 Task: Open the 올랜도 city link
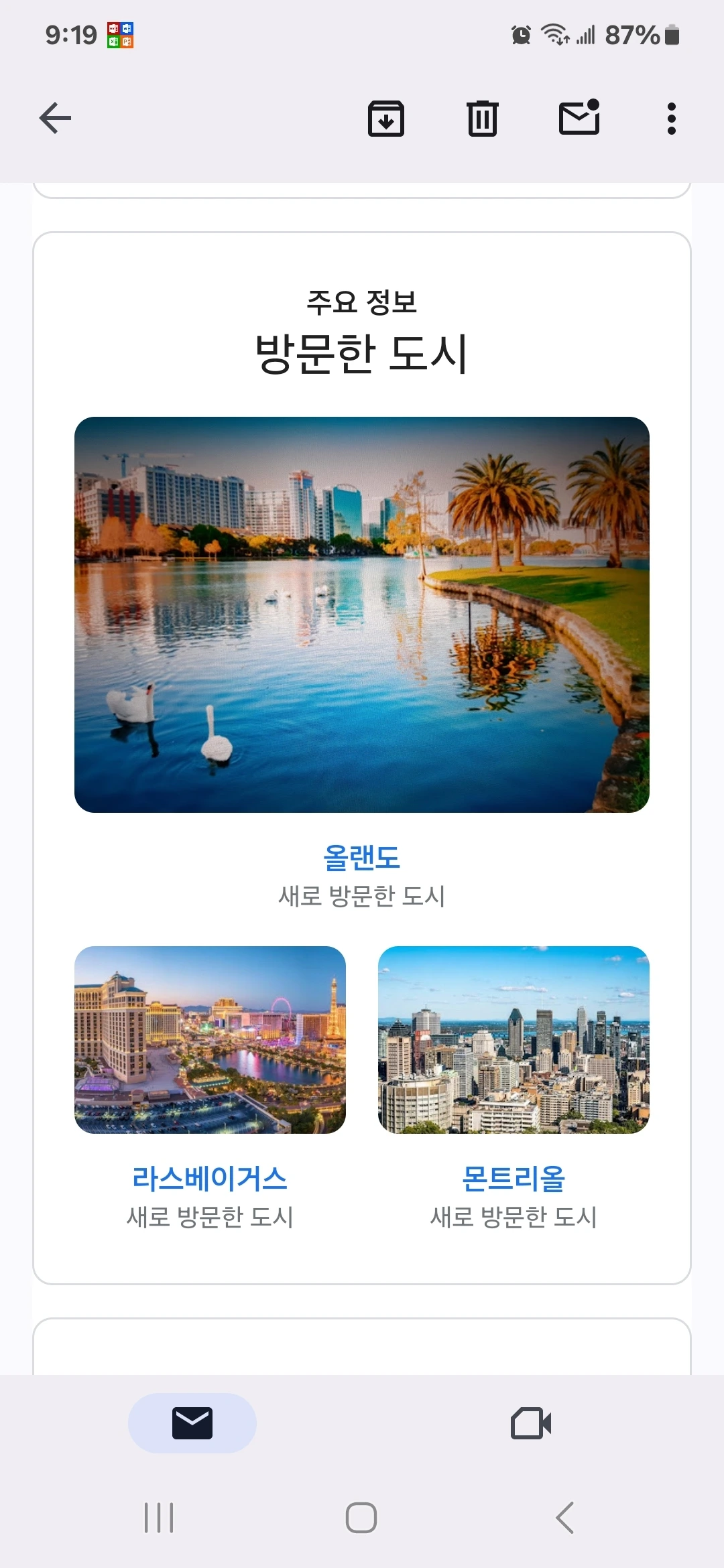click(361, 858)
